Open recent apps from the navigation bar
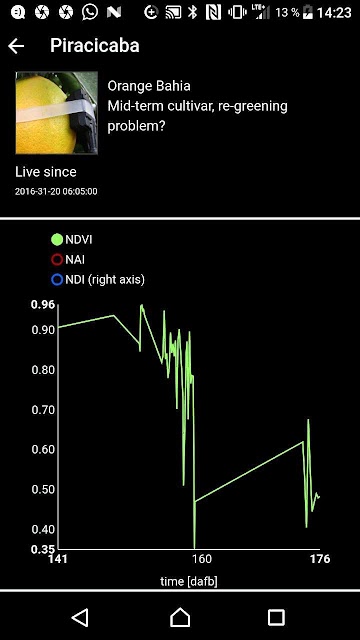The height and width of the screenshot is (640, 360). 276,618
